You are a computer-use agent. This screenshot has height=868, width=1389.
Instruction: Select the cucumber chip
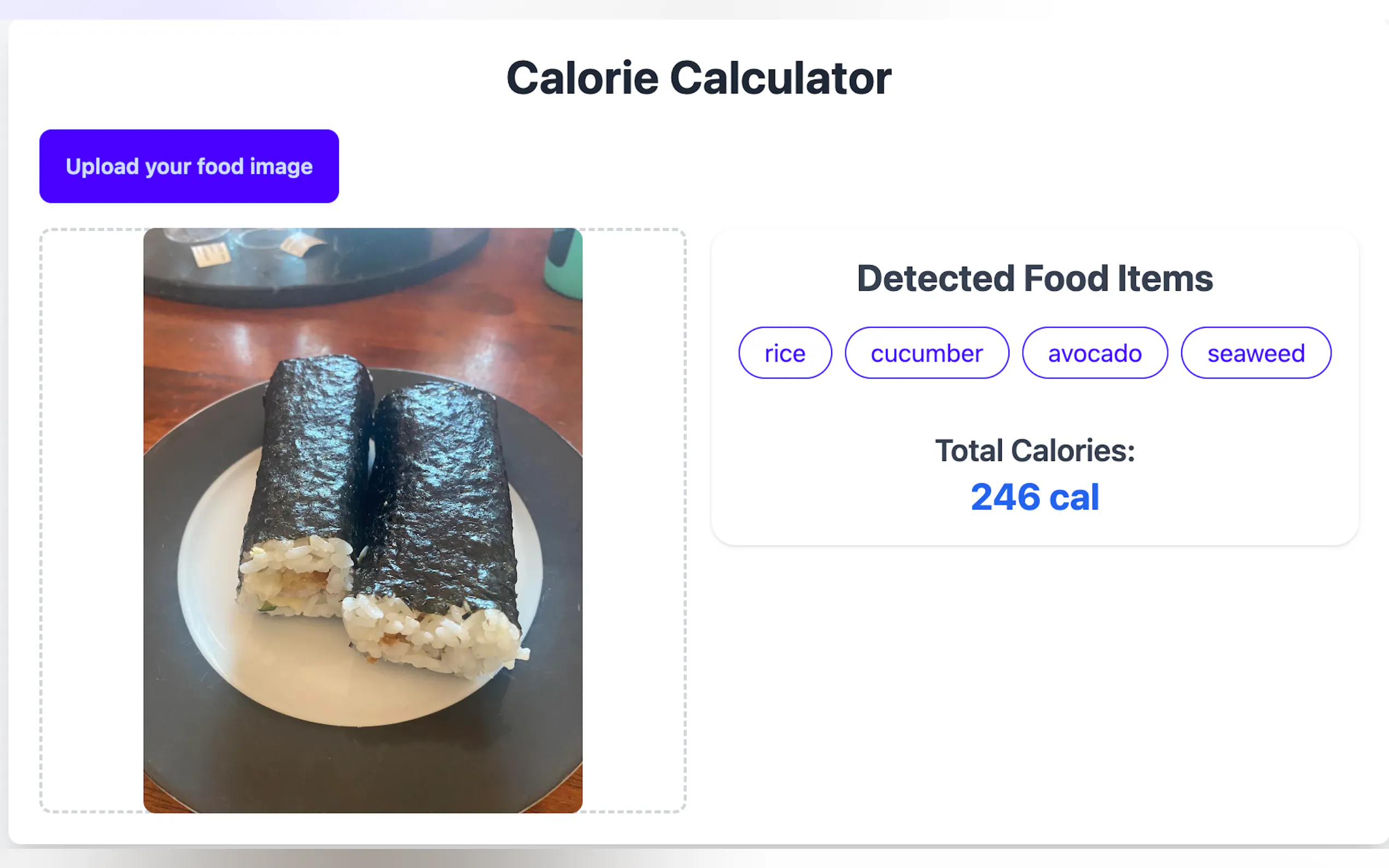pyautogui.click(x=926, y=353)
